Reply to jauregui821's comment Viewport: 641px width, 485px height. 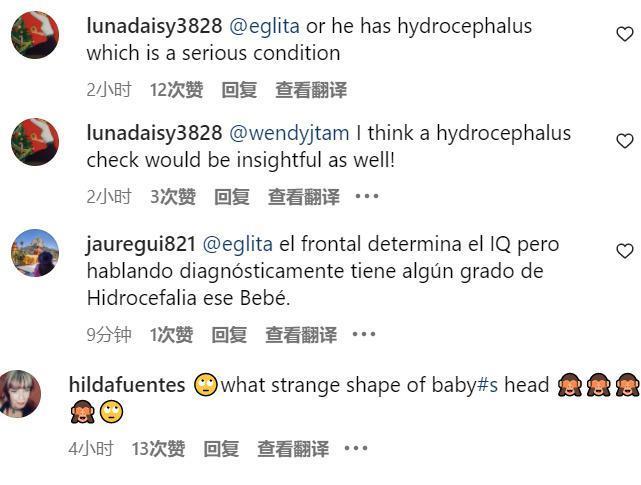[x=229, y=335]
